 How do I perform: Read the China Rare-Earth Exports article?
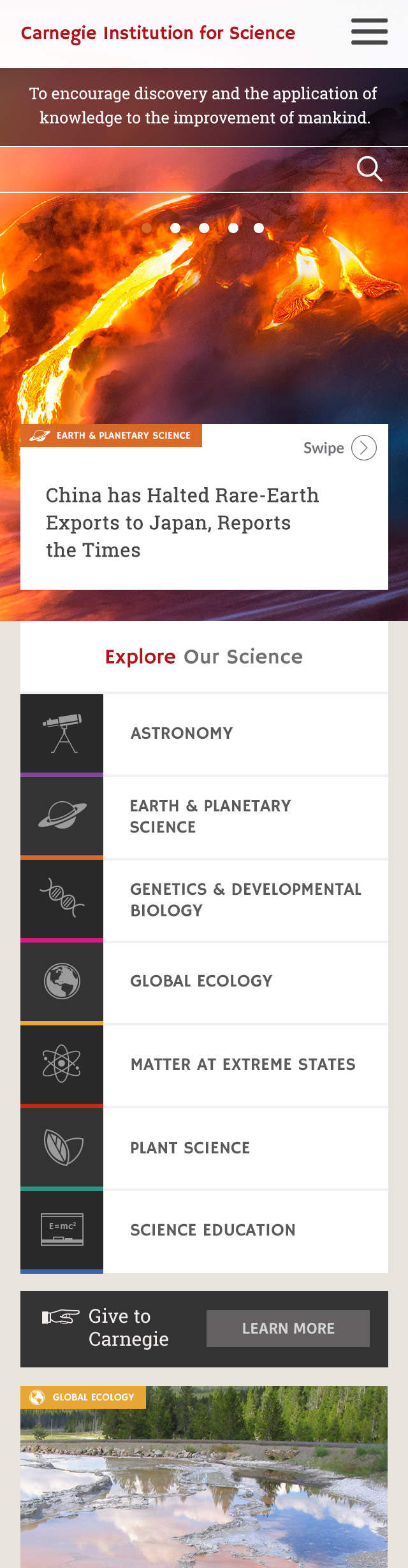tap(182, 522)
